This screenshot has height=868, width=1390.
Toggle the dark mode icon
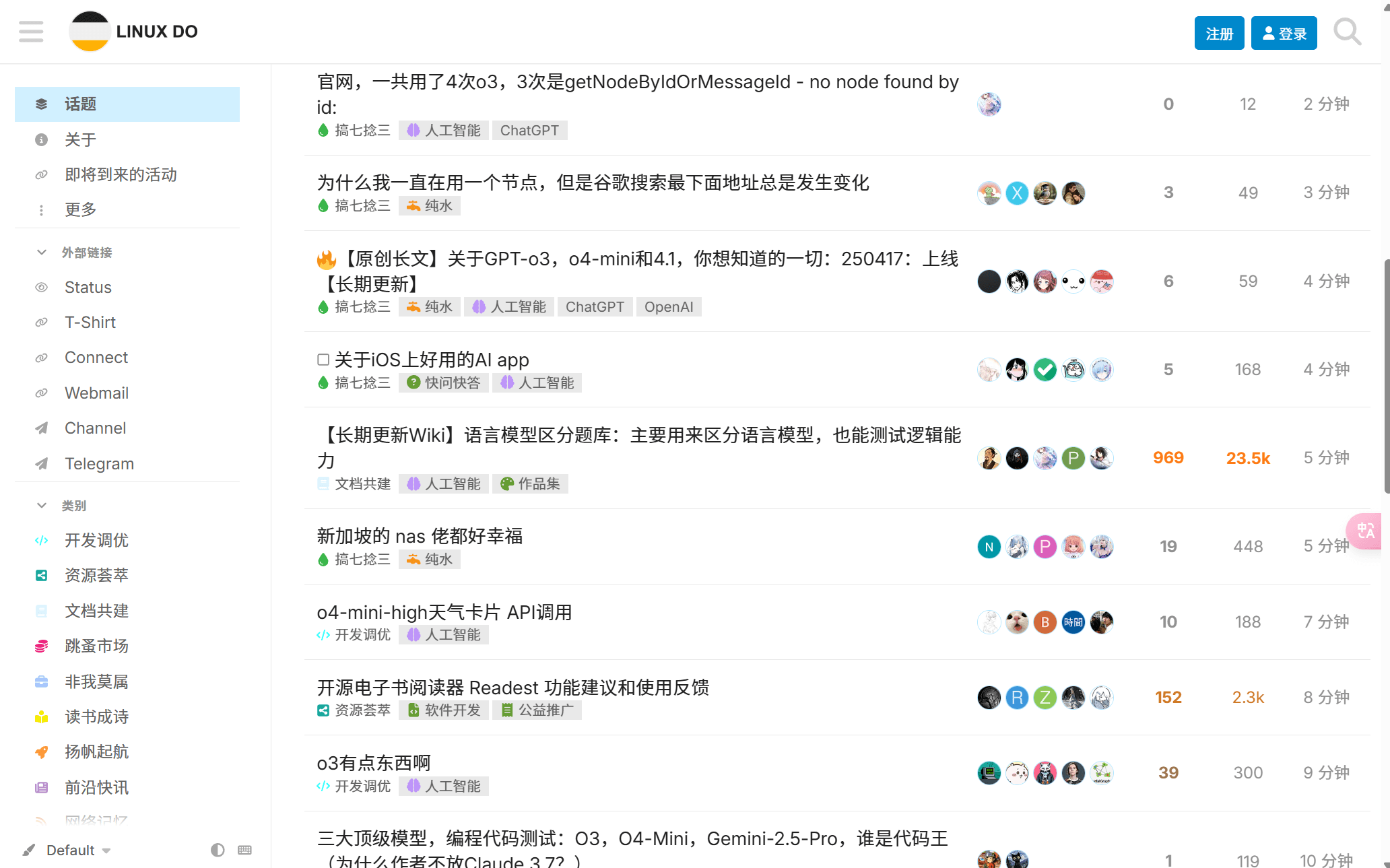click(x=218, y=850)
